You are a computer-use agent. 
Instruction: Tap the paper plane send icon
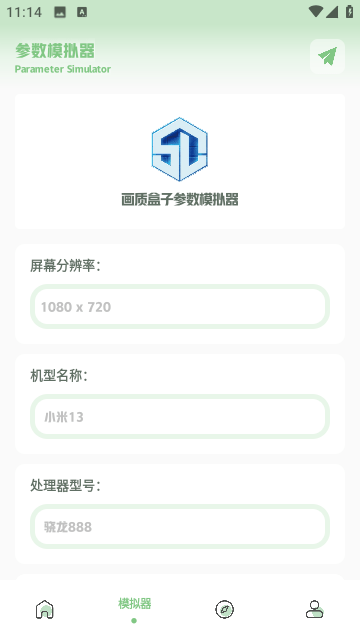327,56
